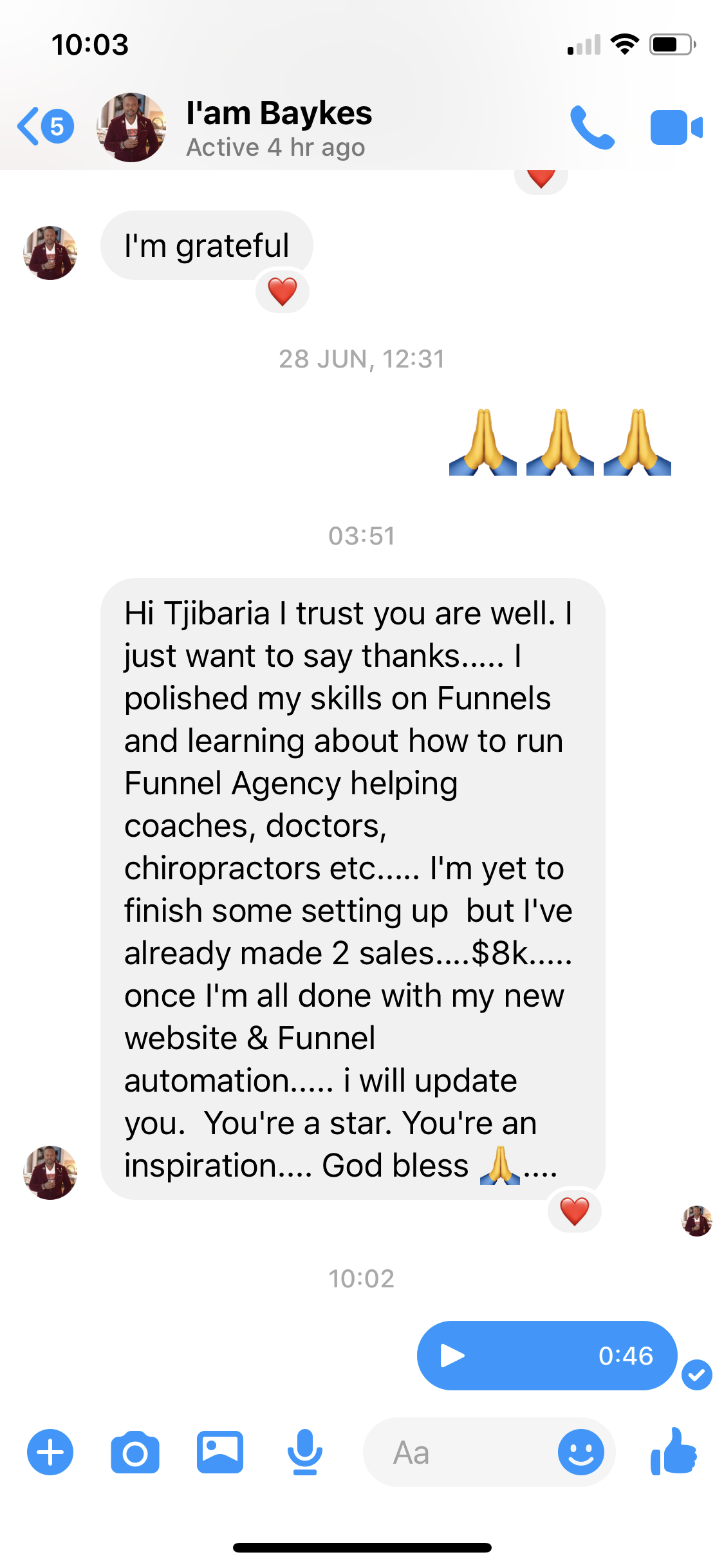Go back to the chats list

[44, 127]
